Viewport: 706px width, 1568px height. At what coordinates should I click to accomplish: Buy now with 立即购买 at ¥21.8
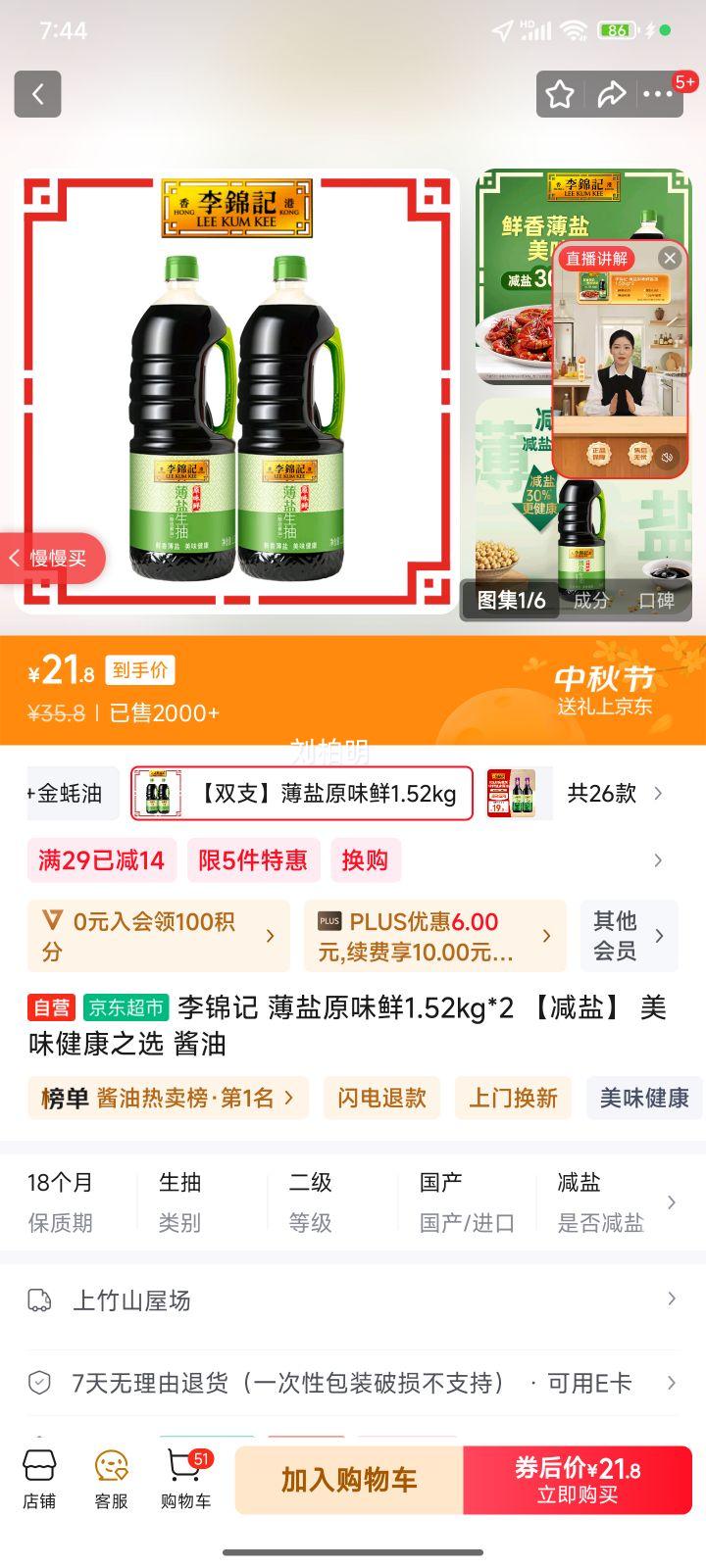click(x=578, y=1480)
